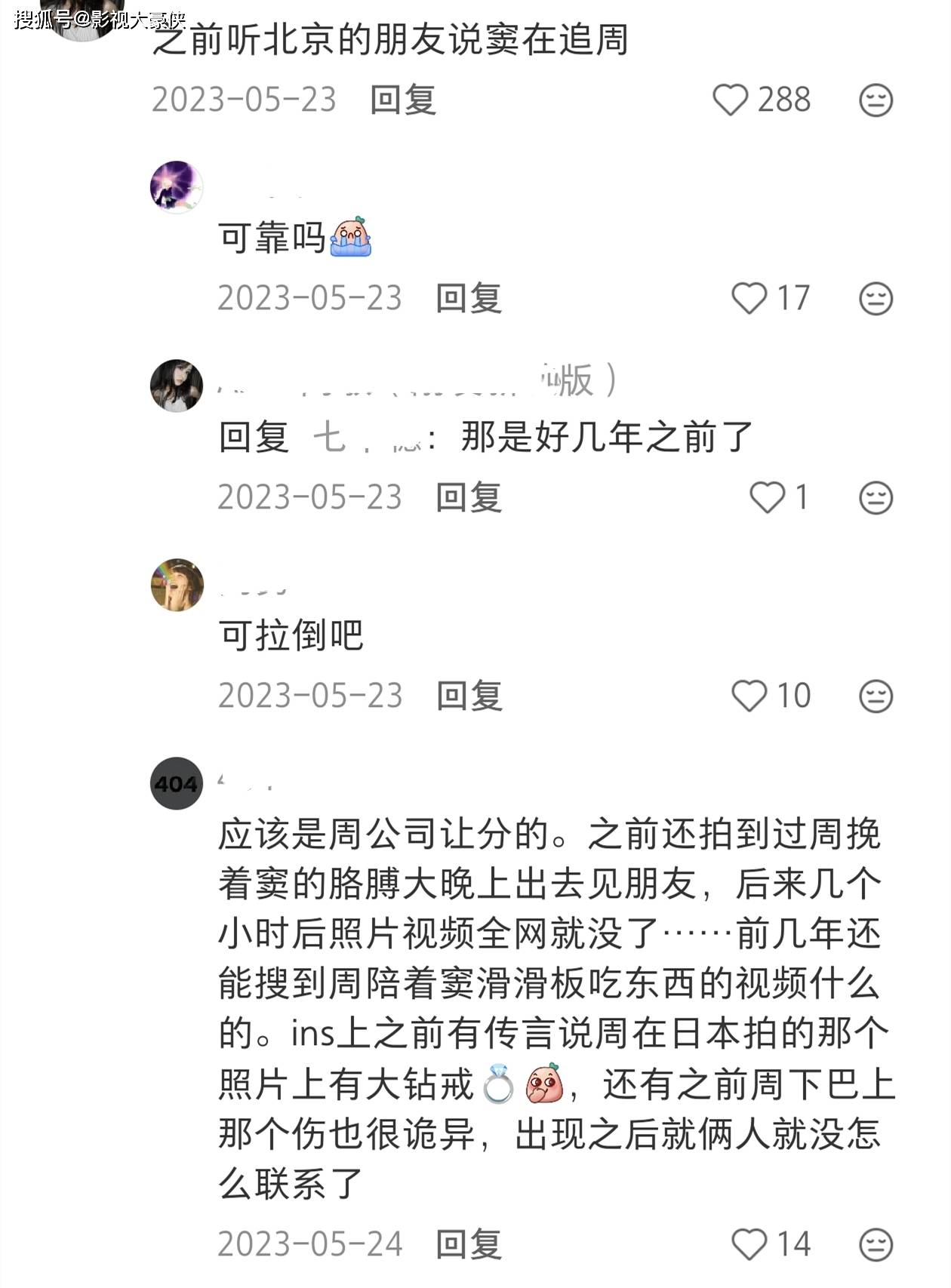
Task: Like the 那是好几年之前了 comment
Action: [x=767, y=498]
